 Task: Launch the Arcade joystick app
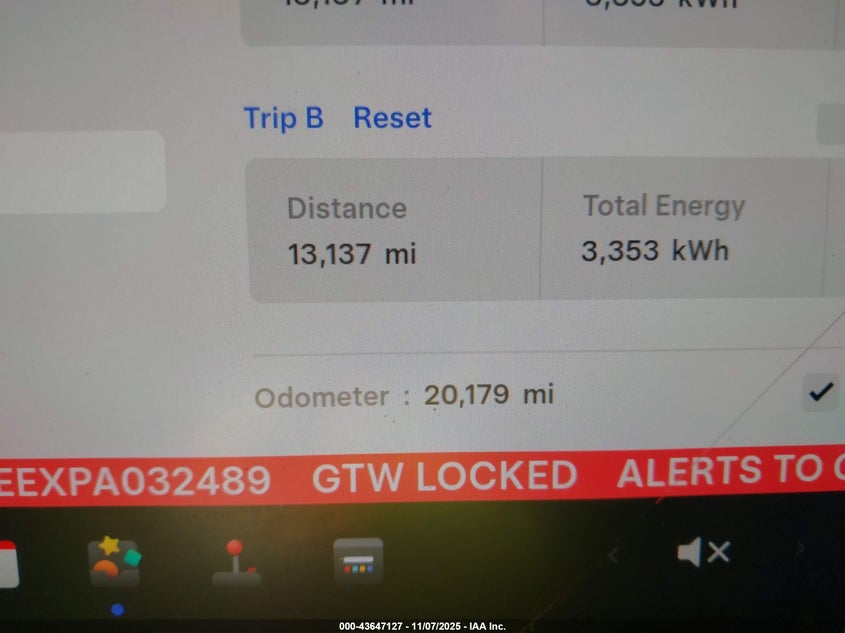click(x=236, y=562)
